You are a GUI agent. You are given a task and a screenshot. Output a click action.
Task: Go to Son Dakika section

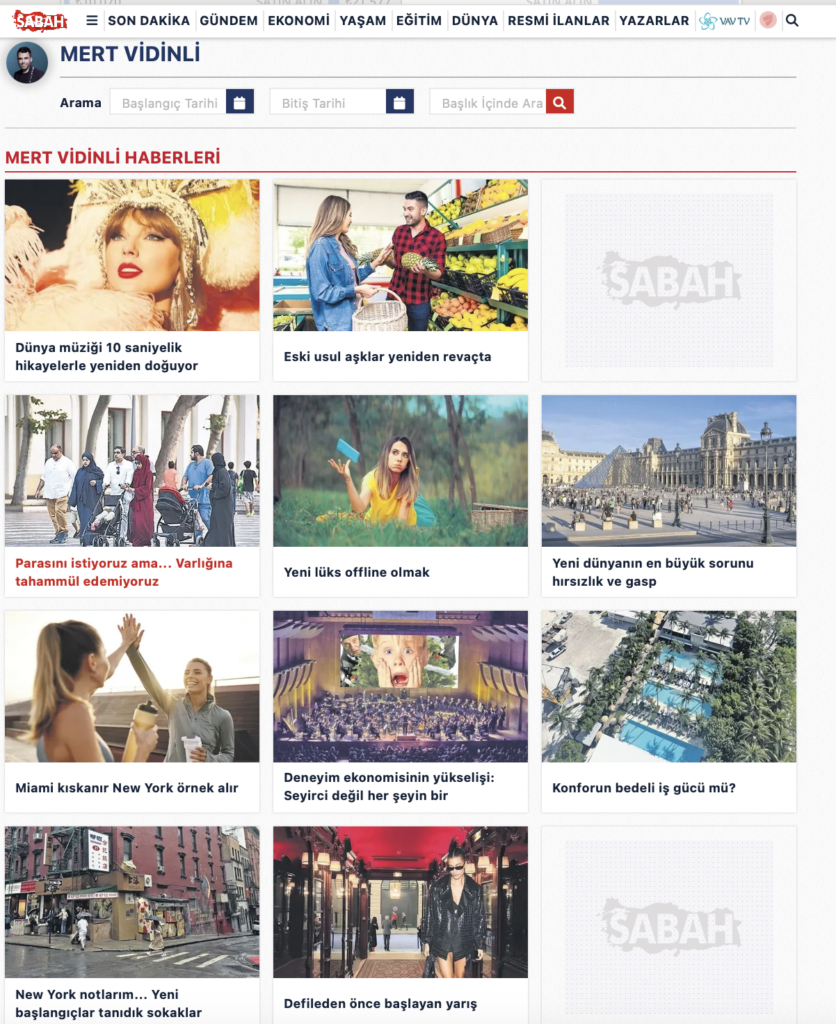149,20
